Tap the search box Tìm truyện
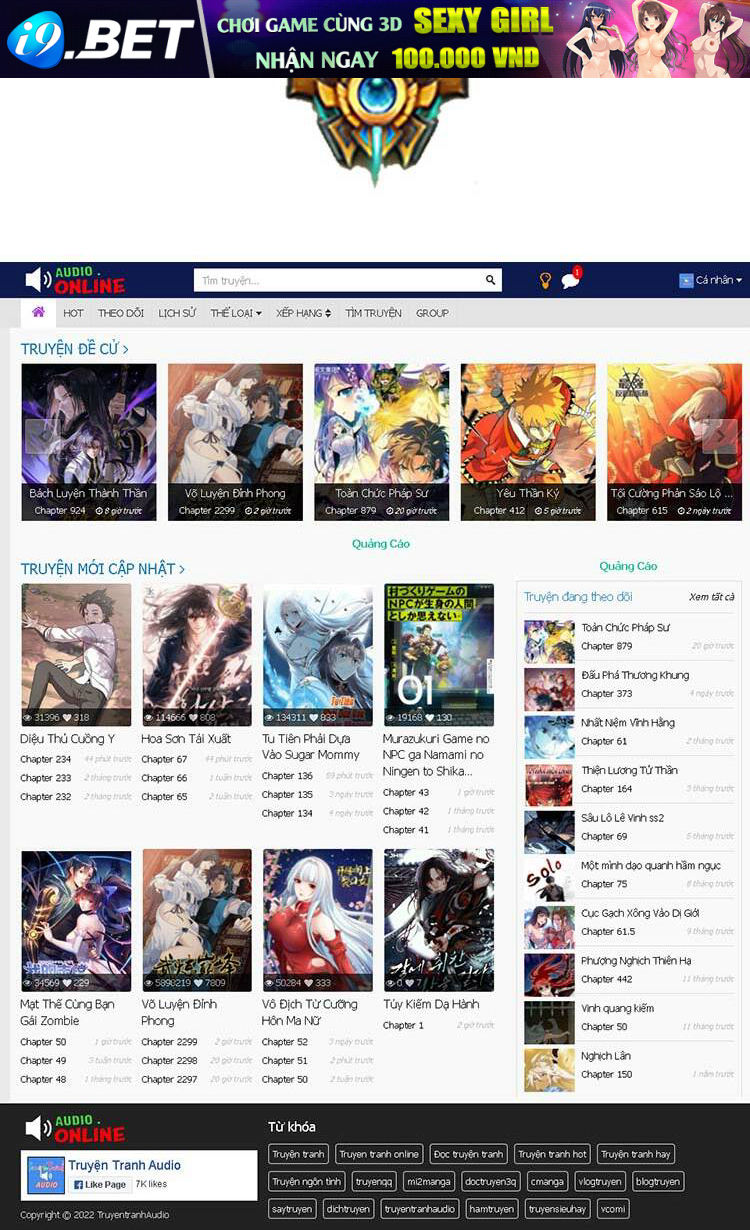 (340, 281)
